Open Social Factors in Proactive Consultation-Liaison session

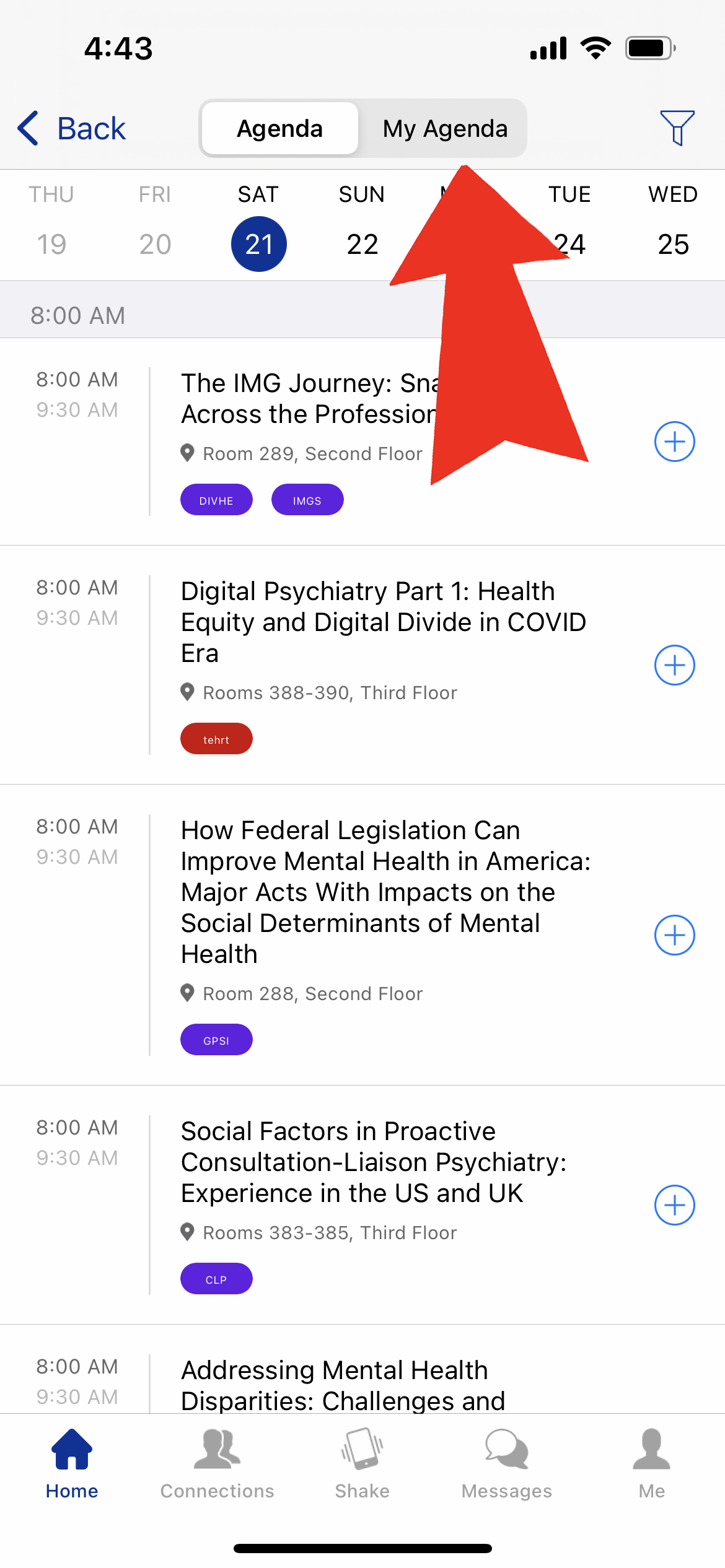coord(374,1162)
